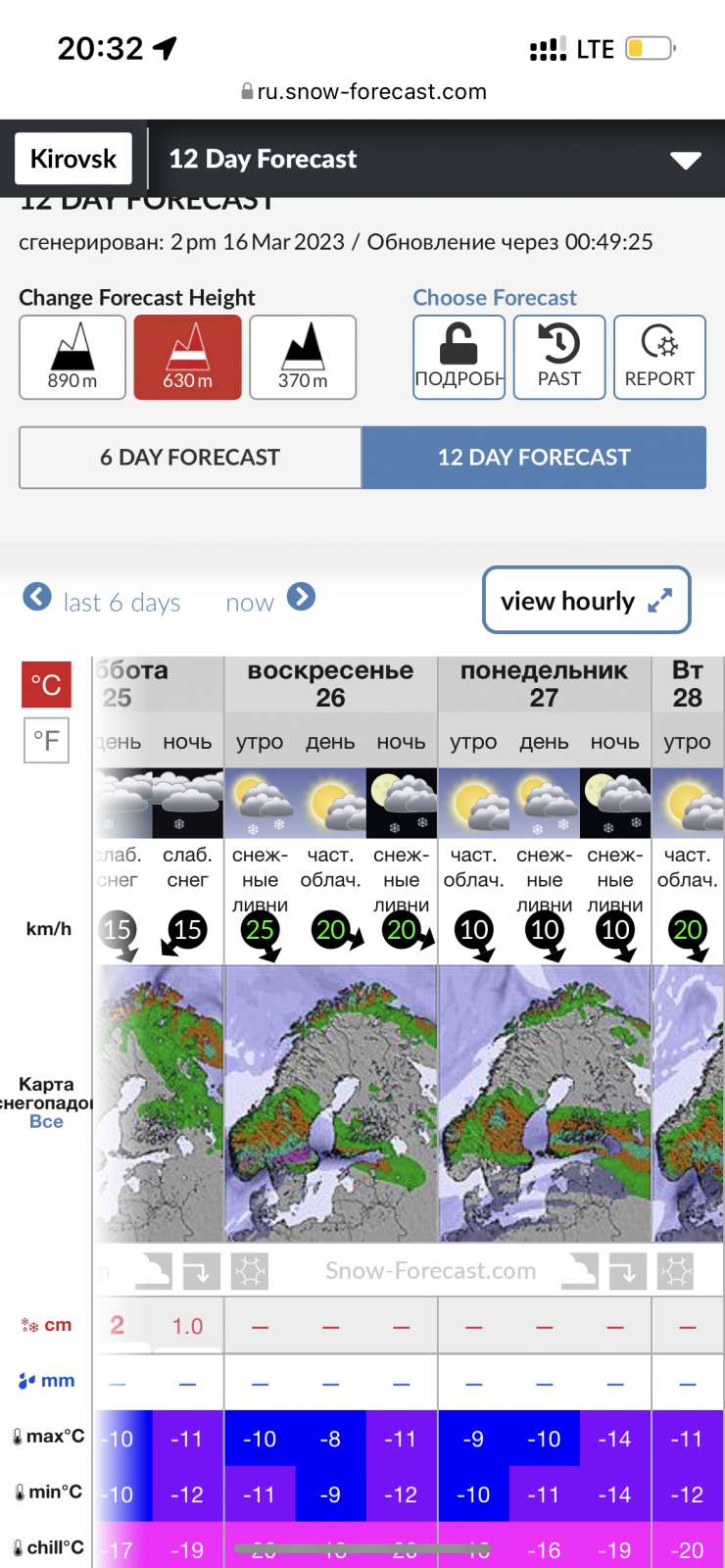Open the snow REPORT
This screenshot has height=1568, width=725.
coord(660,358)
